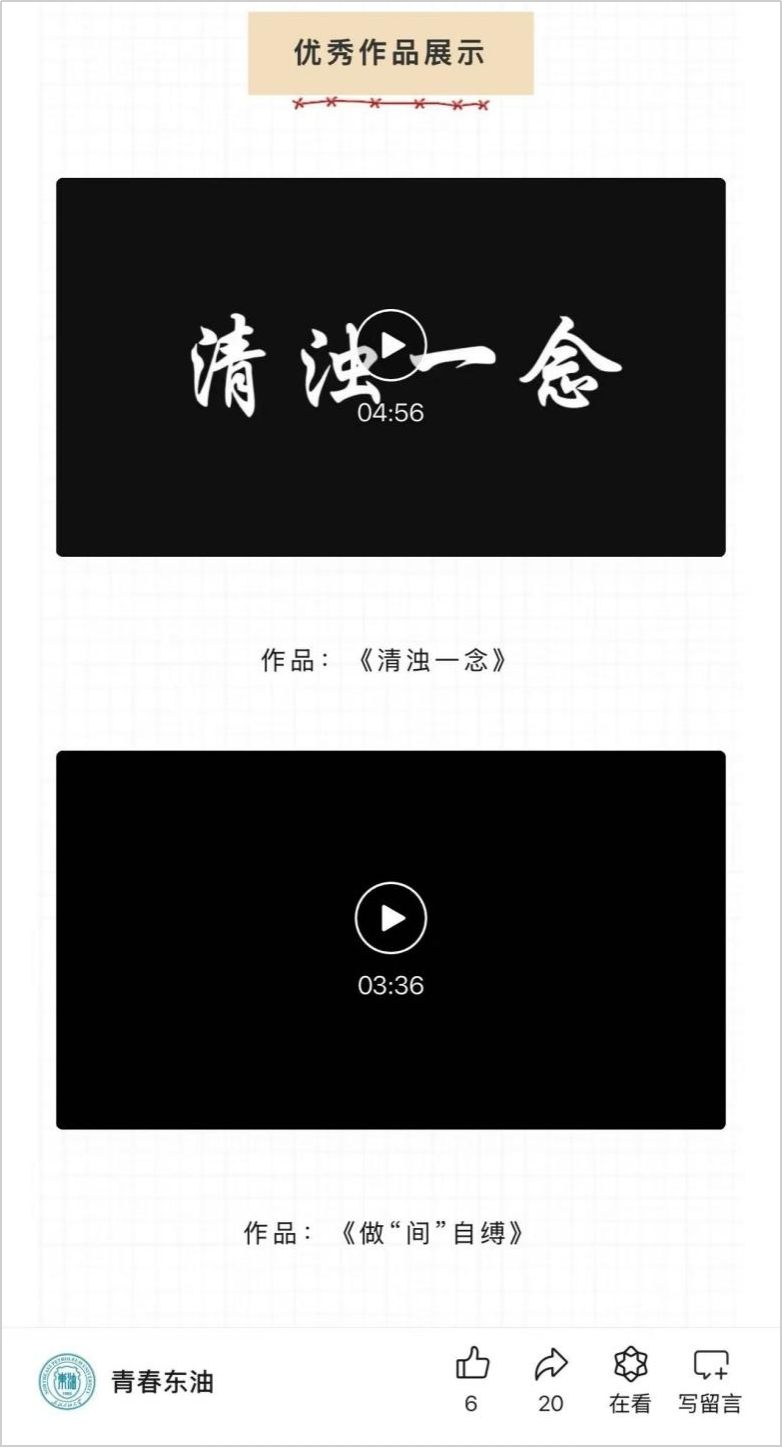The image size is (782, 1448).
Task: Play the 03:36 做"间"自缚 video
Action: click(x=391, y=918)
